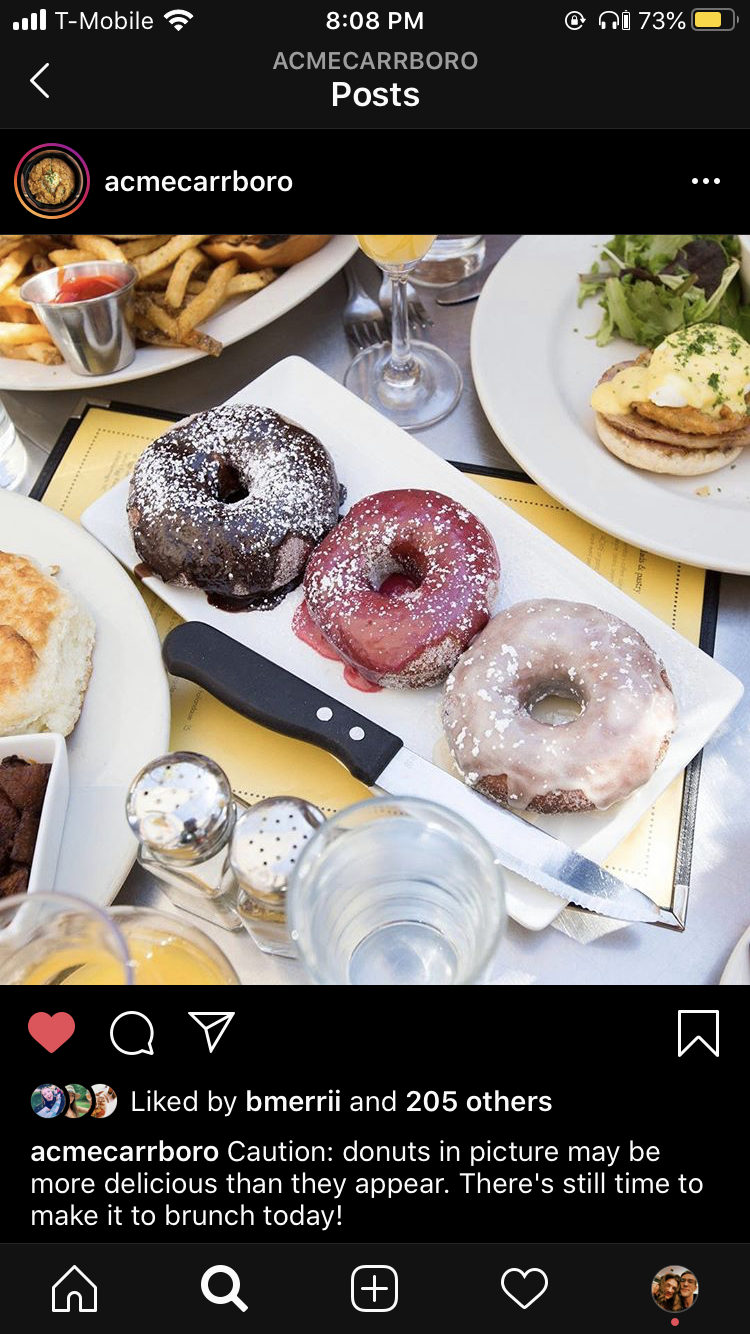This screenshot has height=1334, width=750.
Task: View the list of 205 others who liked
Action: tap(478, 1101)
